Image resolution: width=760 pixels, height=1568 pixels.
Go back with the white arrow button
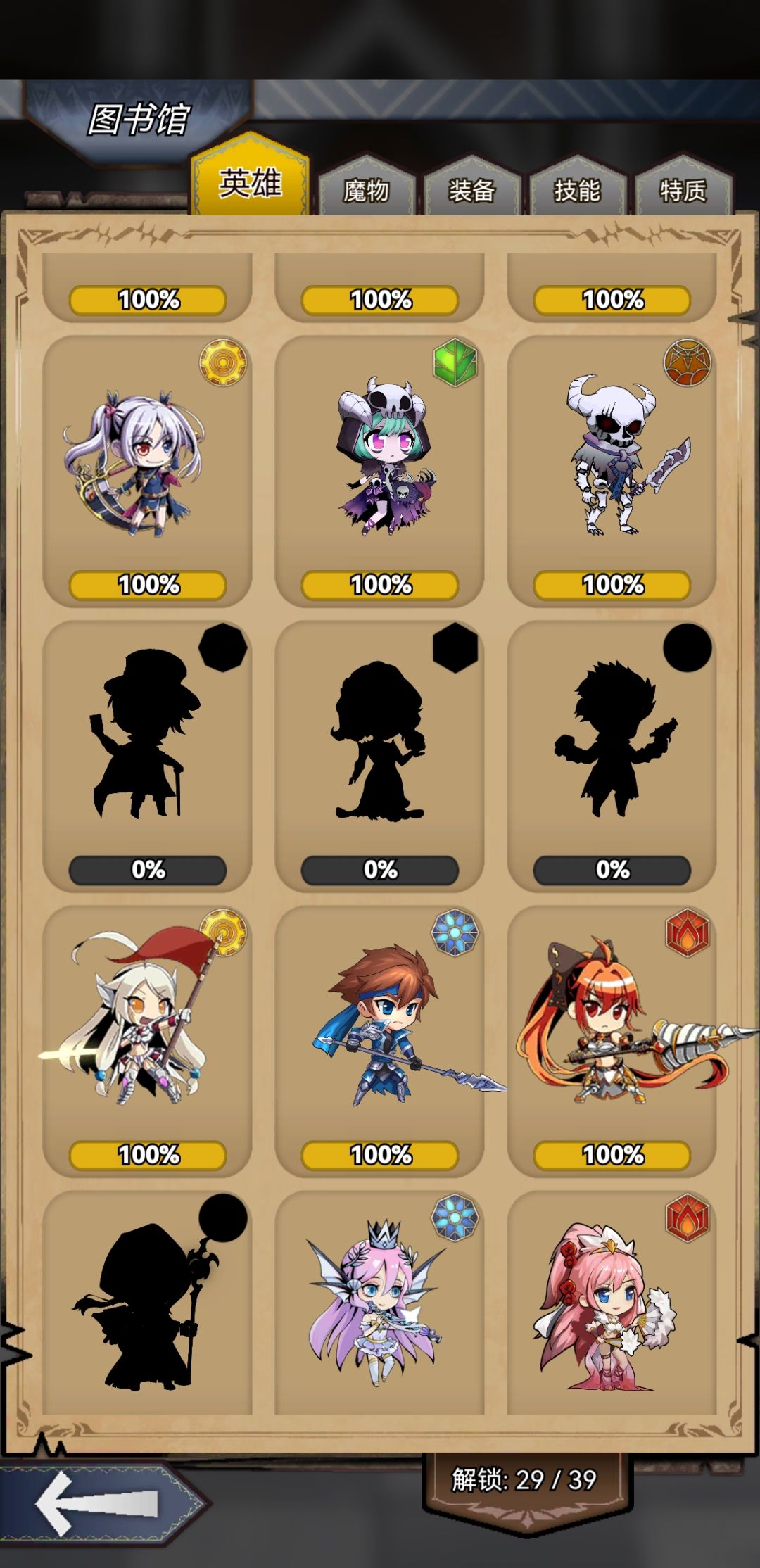[99, 1504]
